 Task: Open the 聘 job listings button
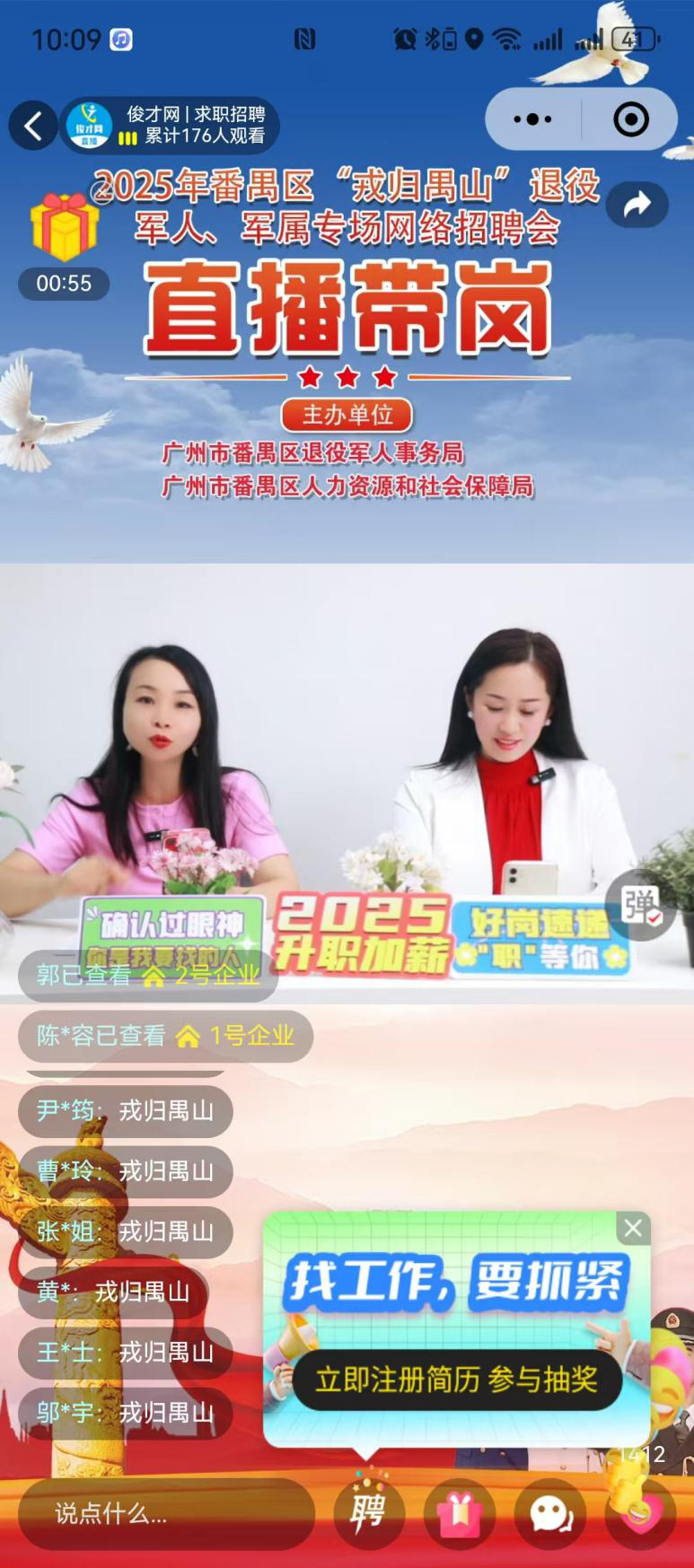pos(369,1513)
